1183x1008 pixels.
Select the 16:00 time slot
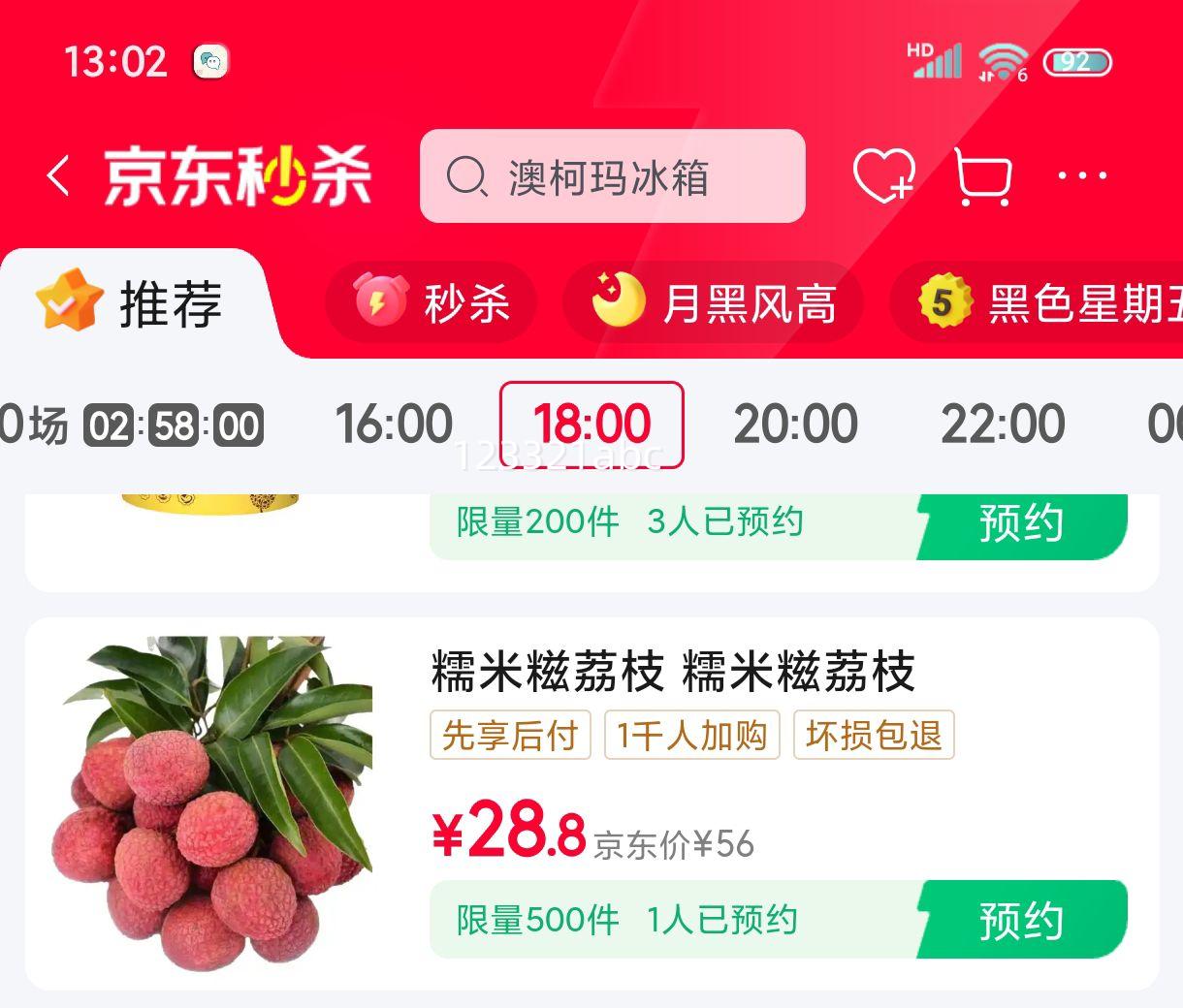[394, 425]
